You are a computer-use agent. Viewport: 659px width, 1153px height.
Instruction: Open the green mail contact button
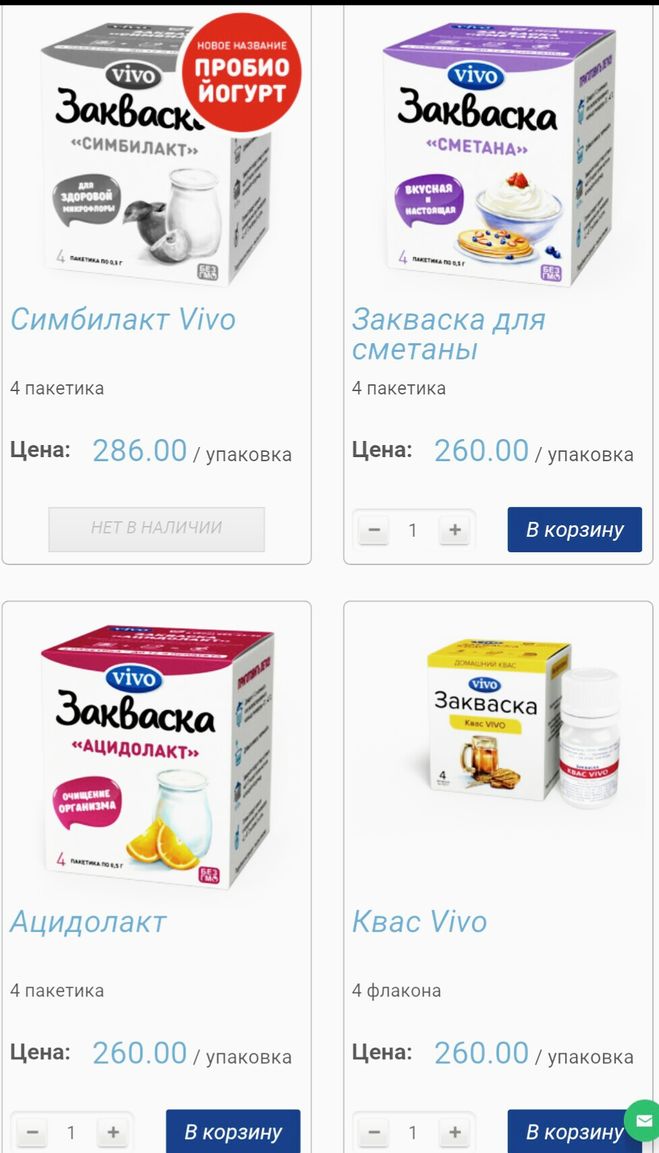click(x=642, y=1120)
